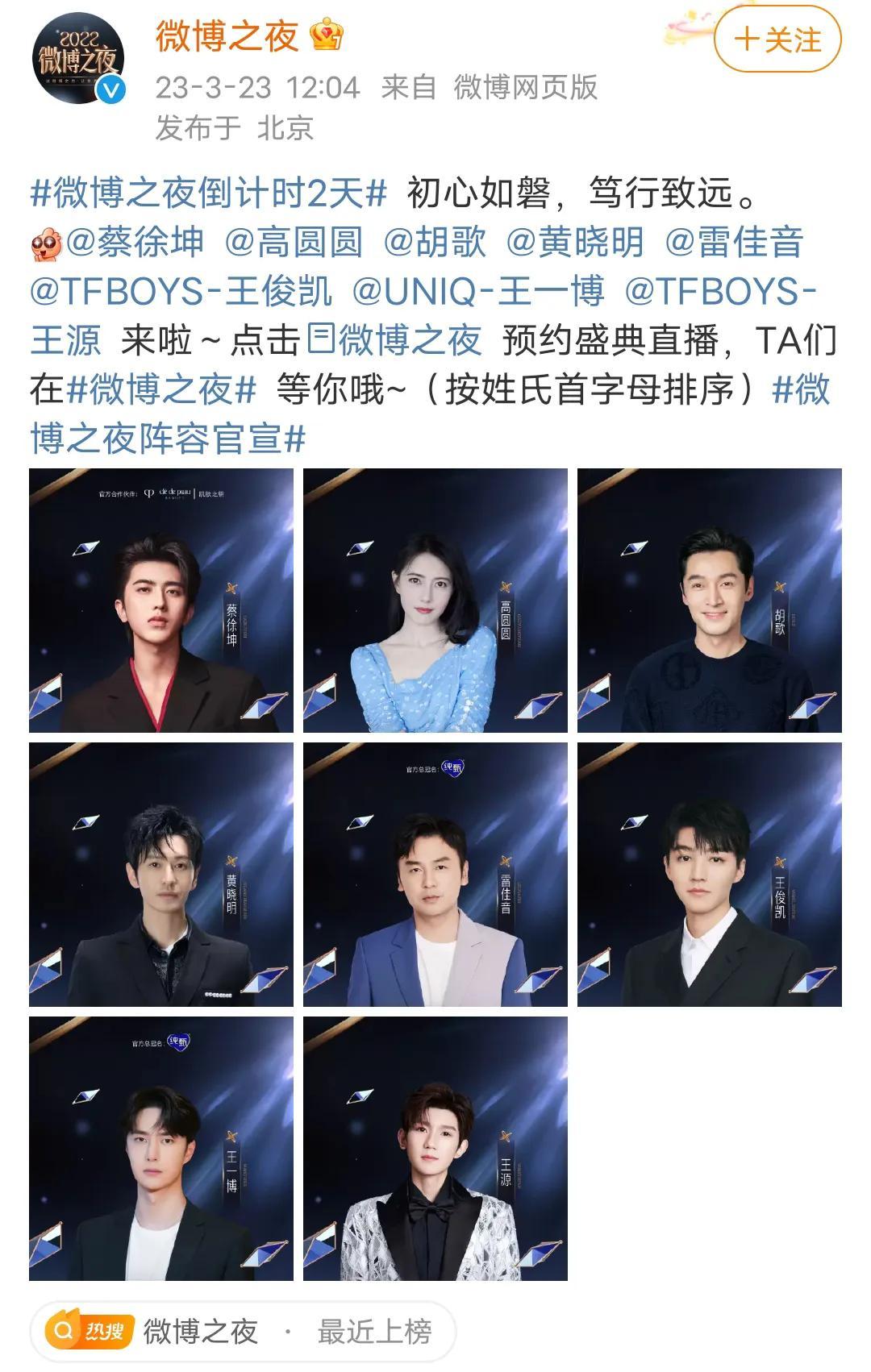Image resolution: width=871 pixels, height=1372 pixels.
Task: View the 高圆圆 poster image
Action: 435,601
